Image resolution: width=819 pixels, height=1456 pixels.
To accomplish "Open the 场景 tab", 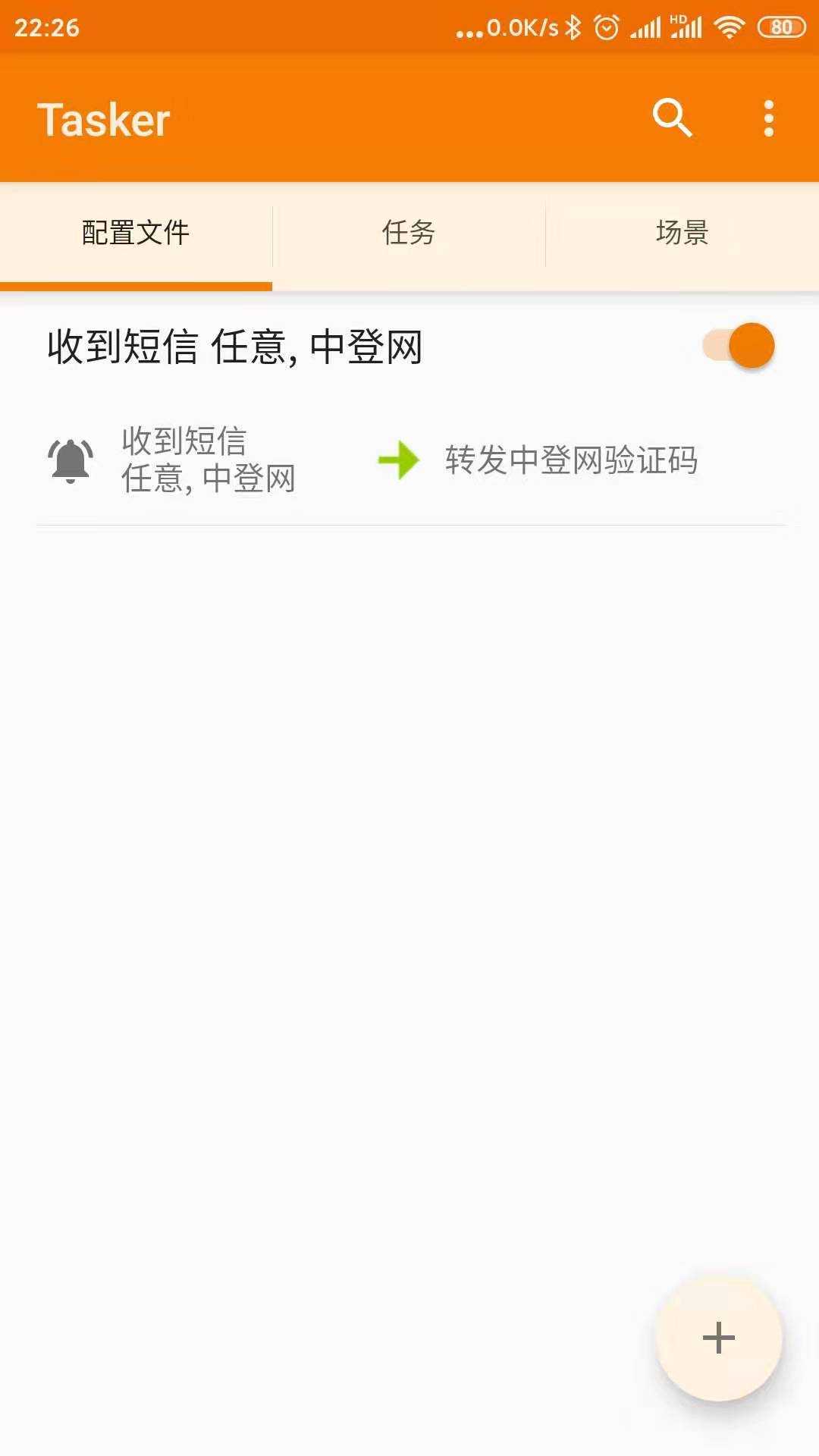I will pos(682,234).
